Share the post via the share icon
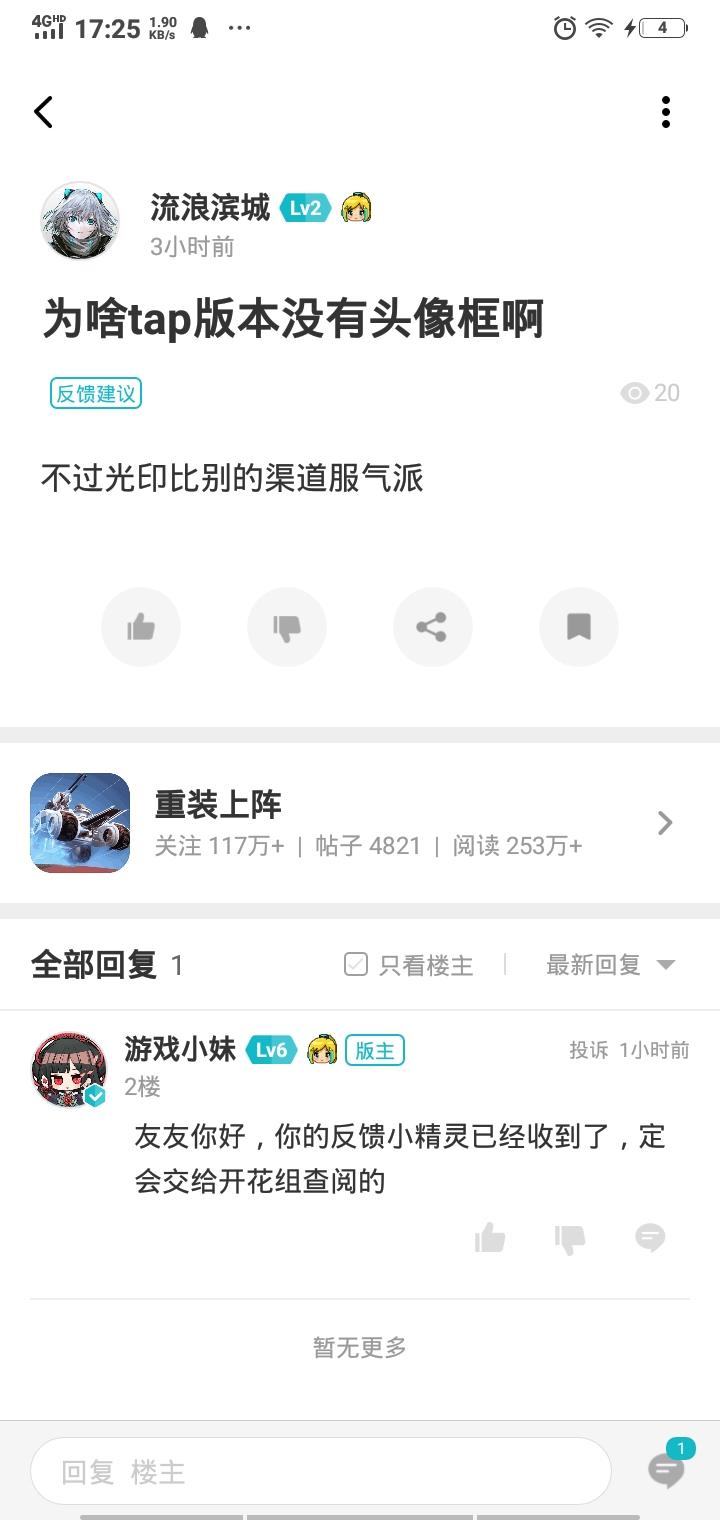 tap(433, 626)
